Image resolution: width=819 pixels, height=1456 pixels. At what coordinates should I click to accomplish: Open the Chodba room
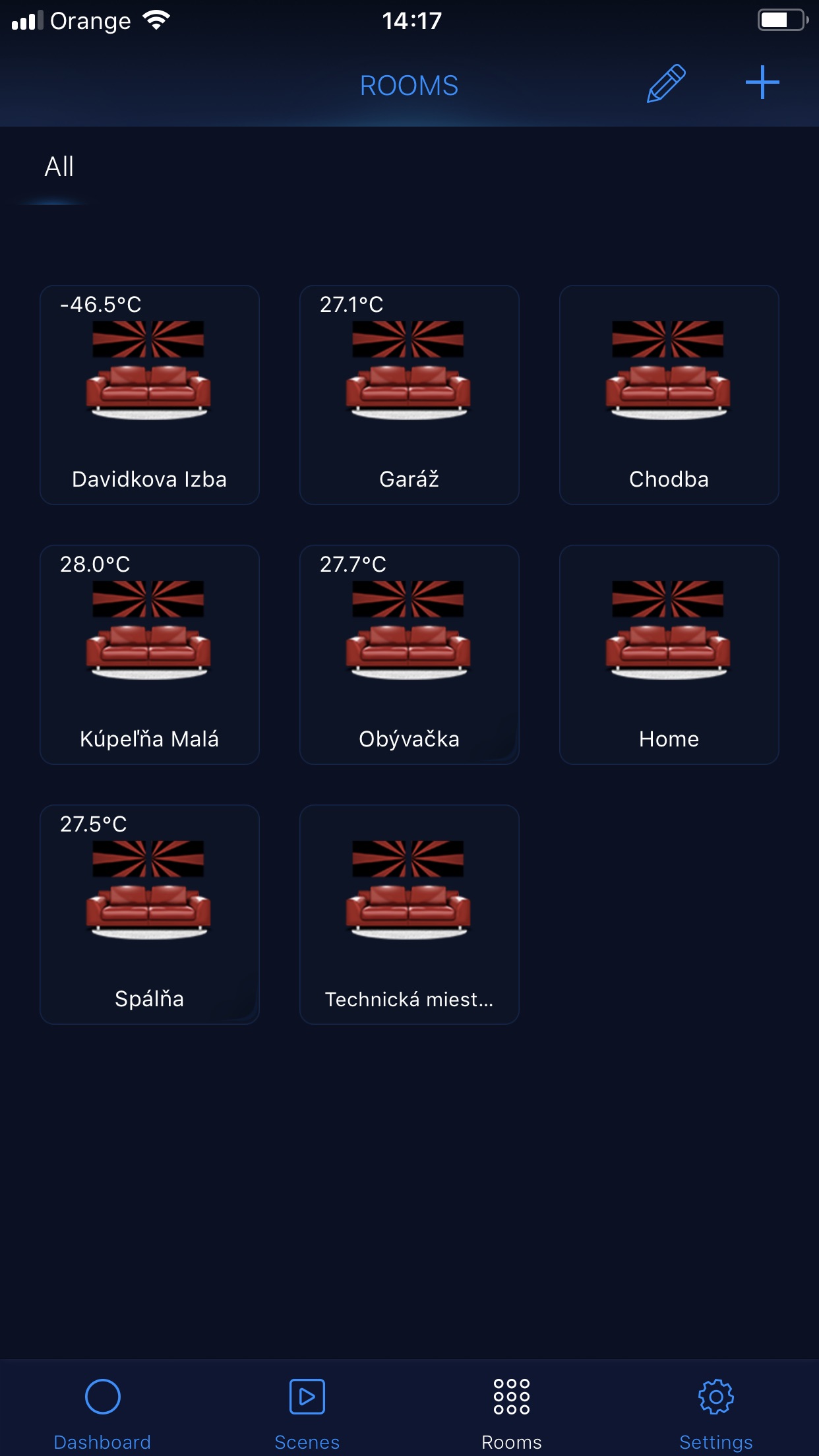tap(669, 395)
